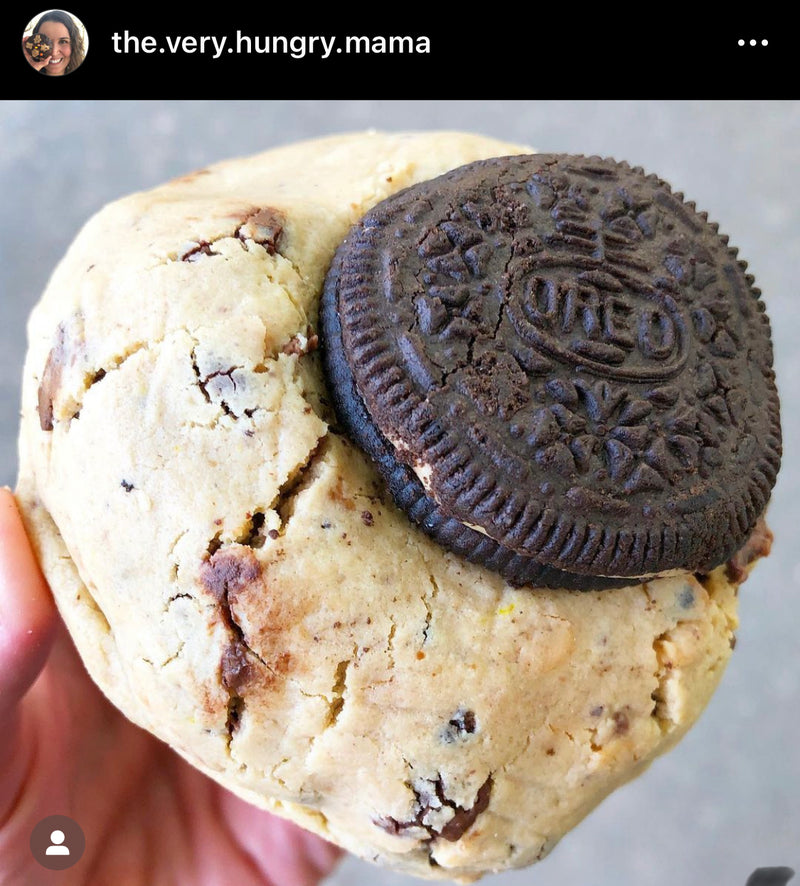Open the.very.hungry.mama profile picture
This screenshot has height=886, width=800.
tap(55, 43)
